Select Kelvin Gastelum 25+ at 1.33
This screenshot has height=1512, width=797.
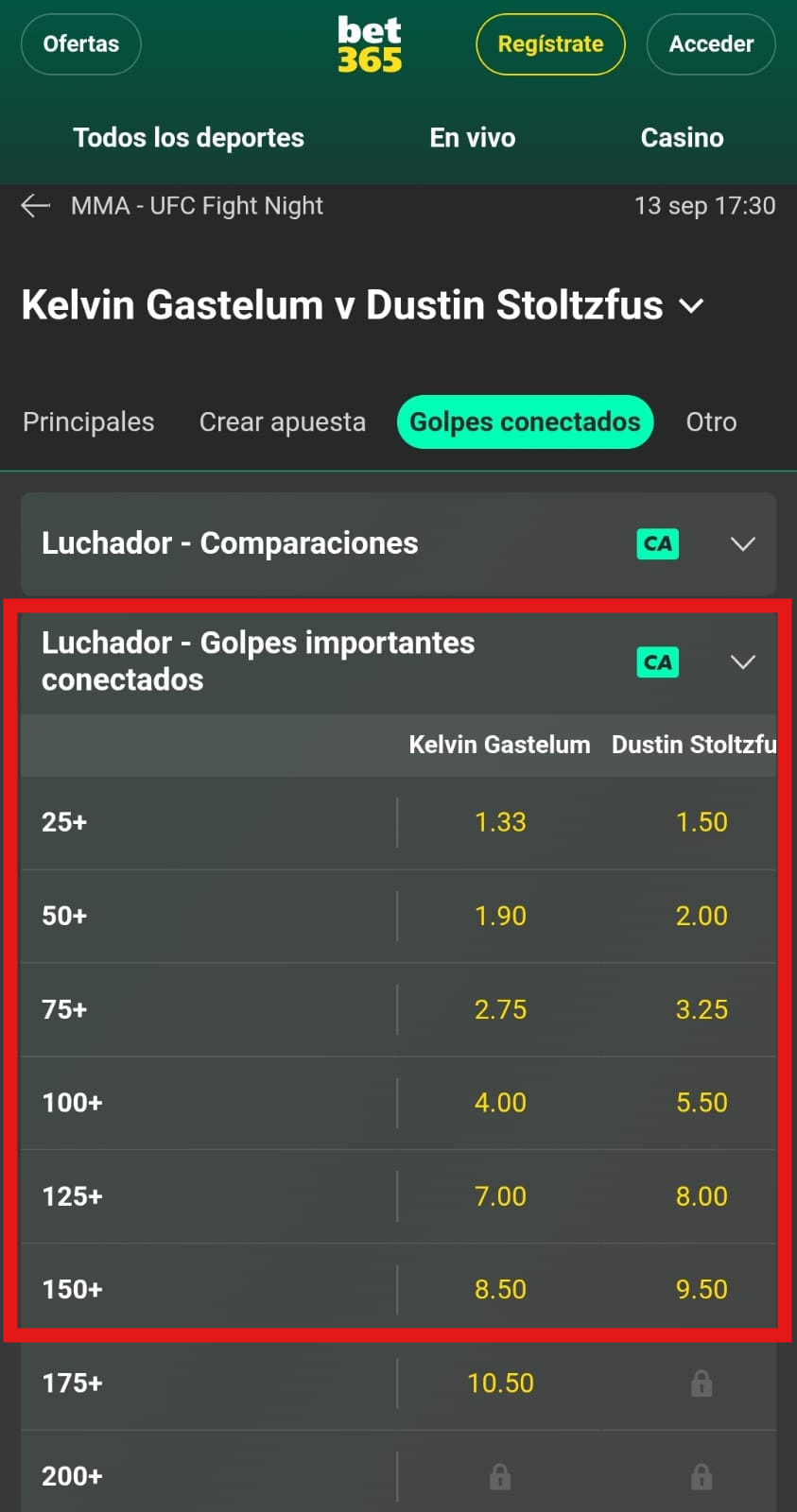click(500, 822)
